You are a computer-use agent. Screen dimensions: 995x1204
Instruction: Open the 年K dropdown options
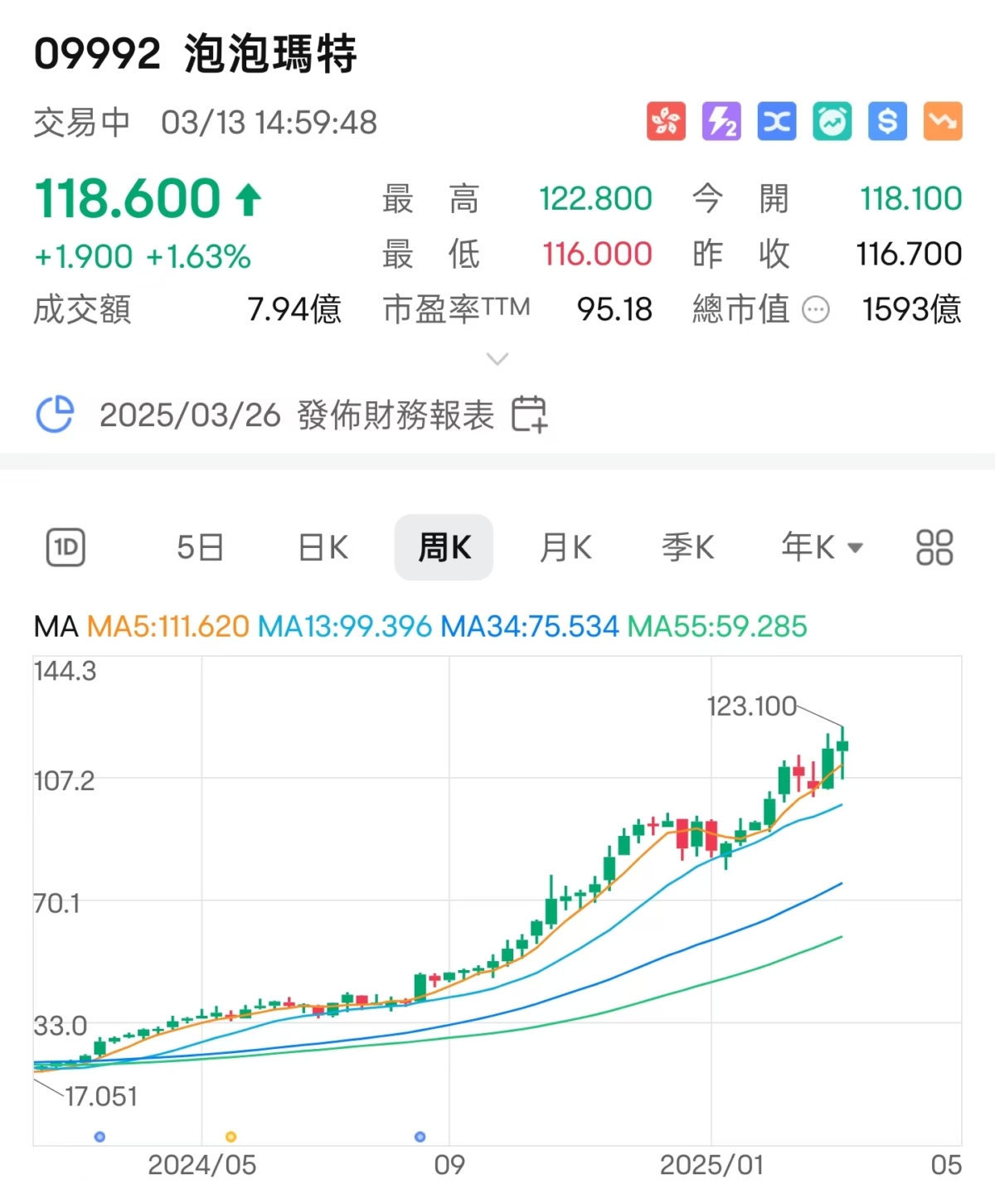click(x=822, y=547)
